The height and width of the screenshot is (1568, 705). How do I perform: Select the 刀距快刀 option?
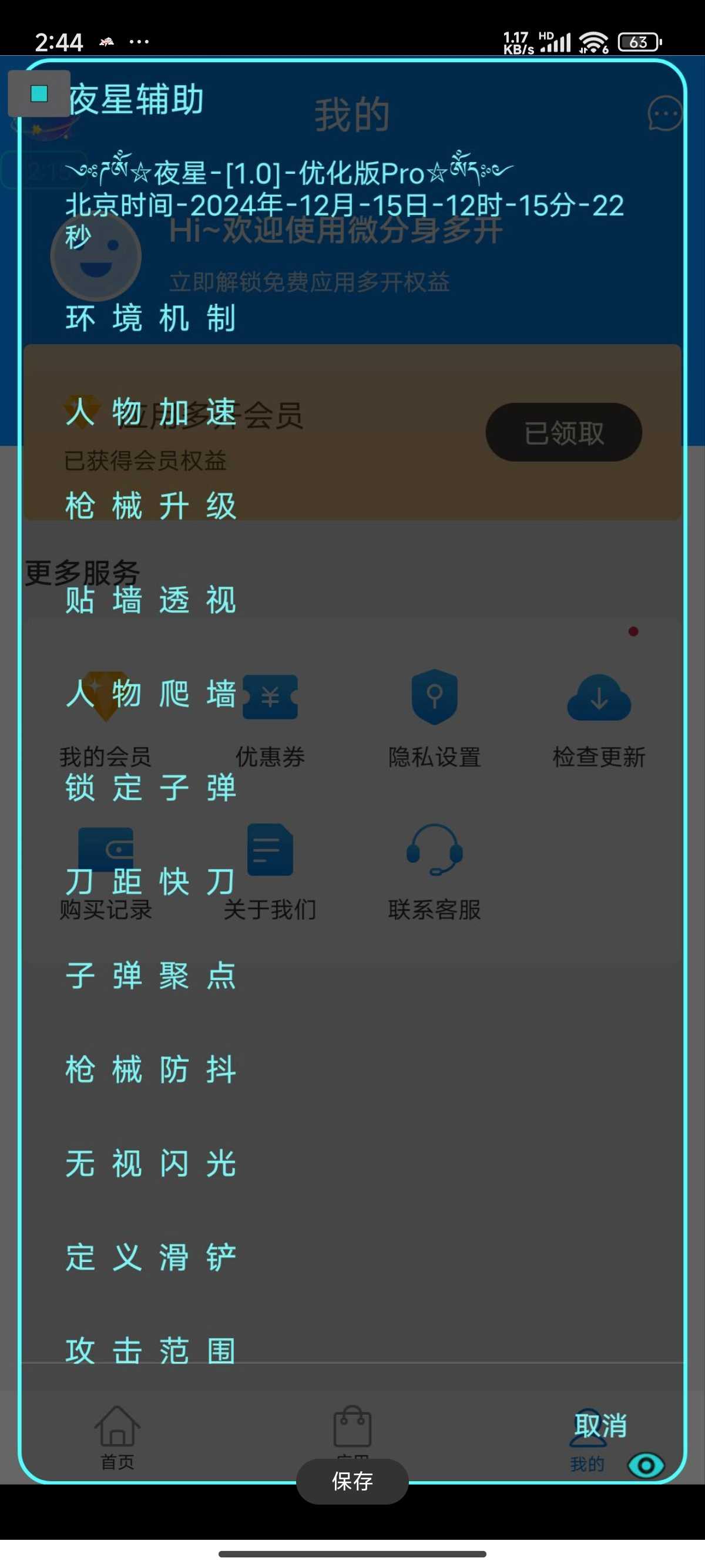pos(150,881)
